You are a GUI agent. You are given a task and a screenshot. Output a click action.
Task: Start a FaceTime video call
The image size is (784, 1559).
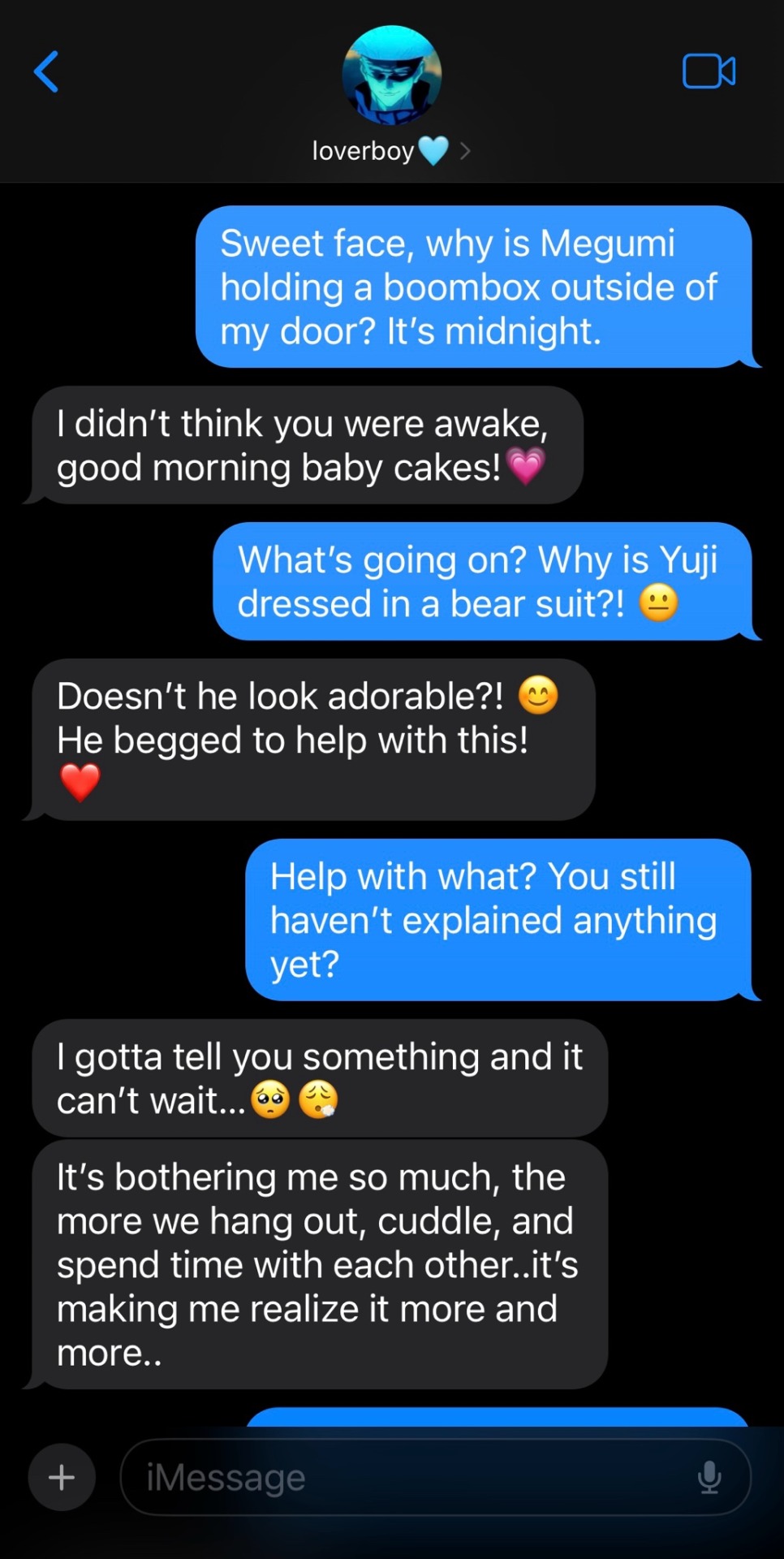[709, 71]
